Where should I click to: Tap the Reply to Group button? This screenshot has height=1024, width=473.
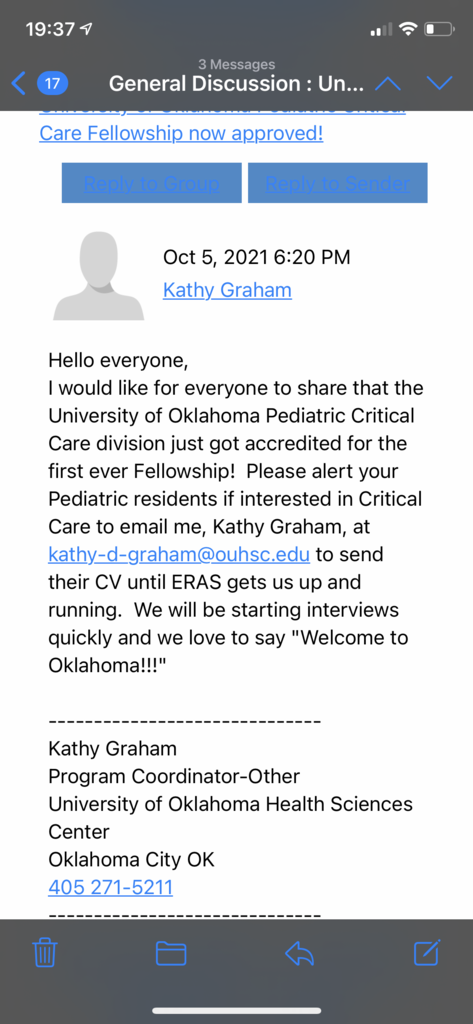(152, 183)
